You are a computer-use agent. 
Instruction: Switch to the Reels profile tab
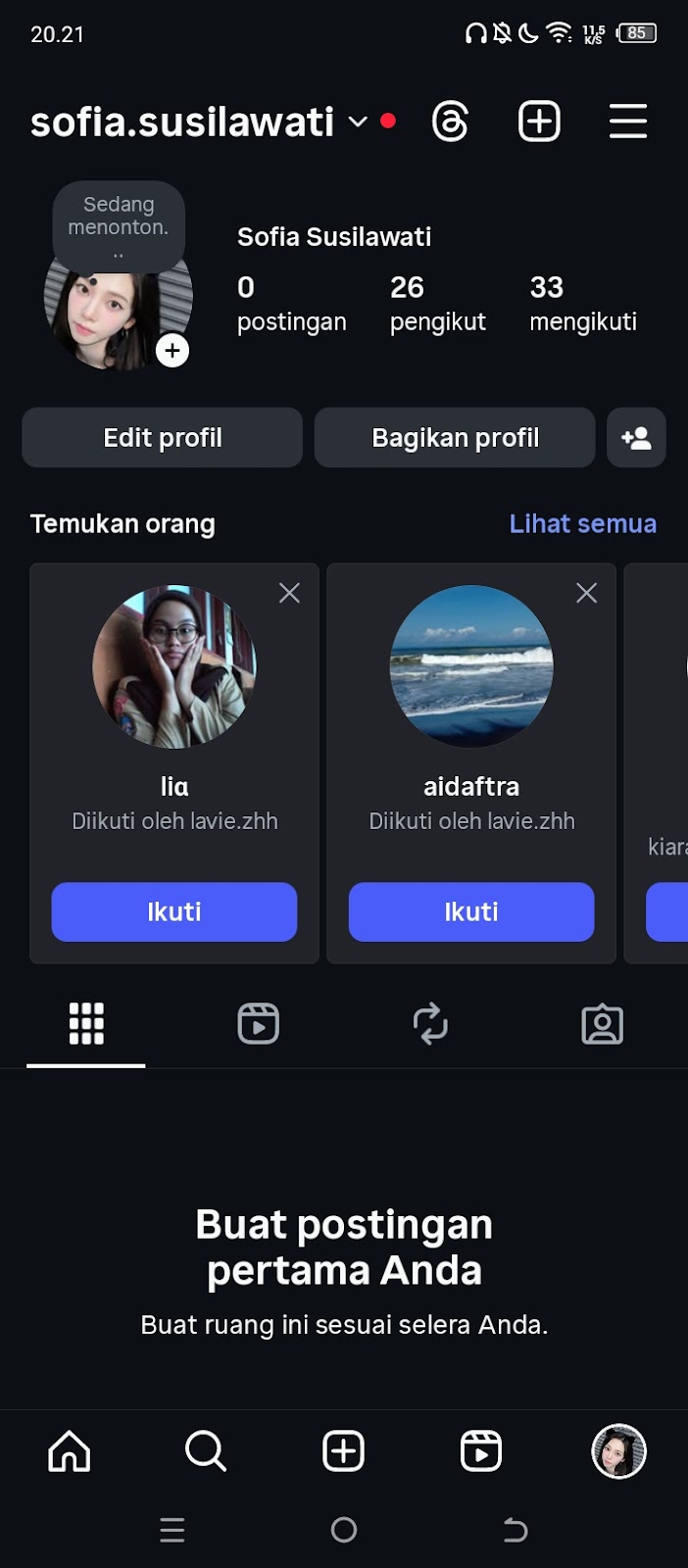(x=258, y=1024)
